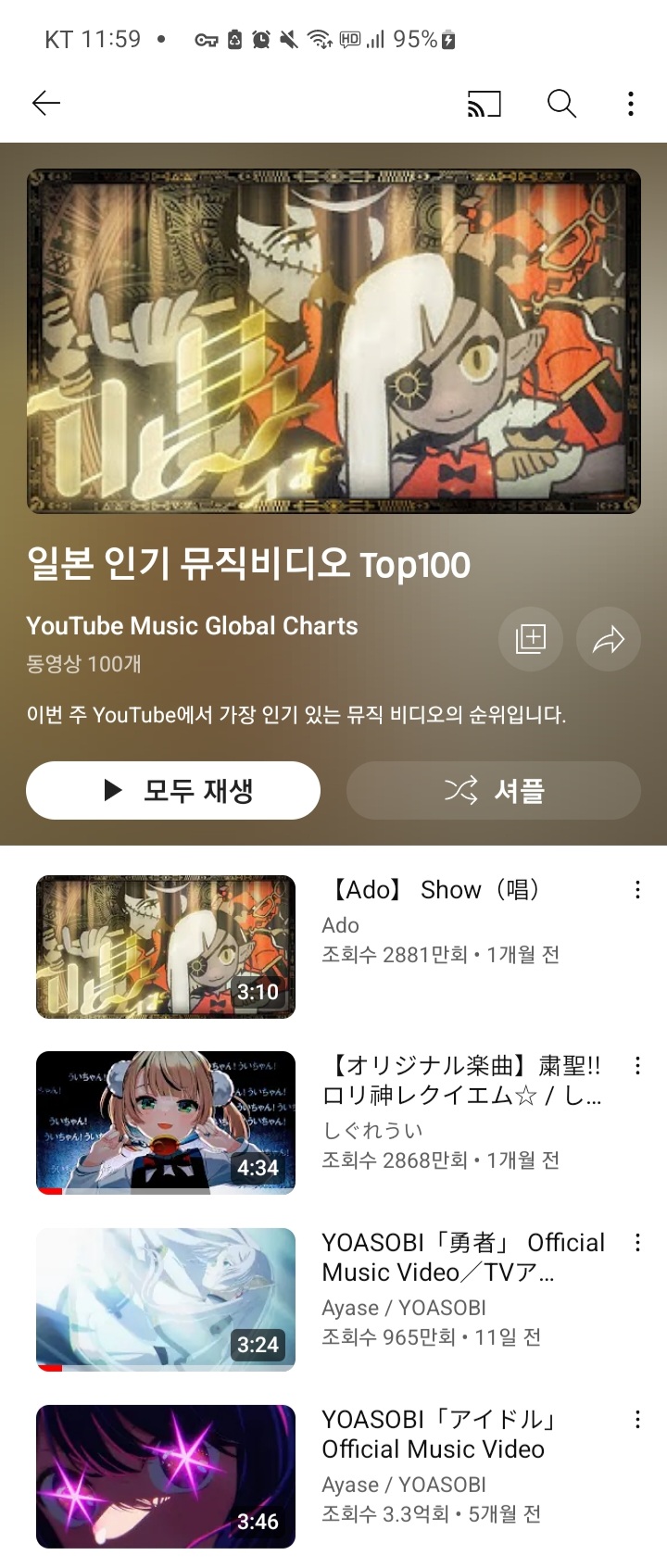Go back with the top arrow
The width and height of the screenshot is (667, 1568).
[x=45, y=103]
